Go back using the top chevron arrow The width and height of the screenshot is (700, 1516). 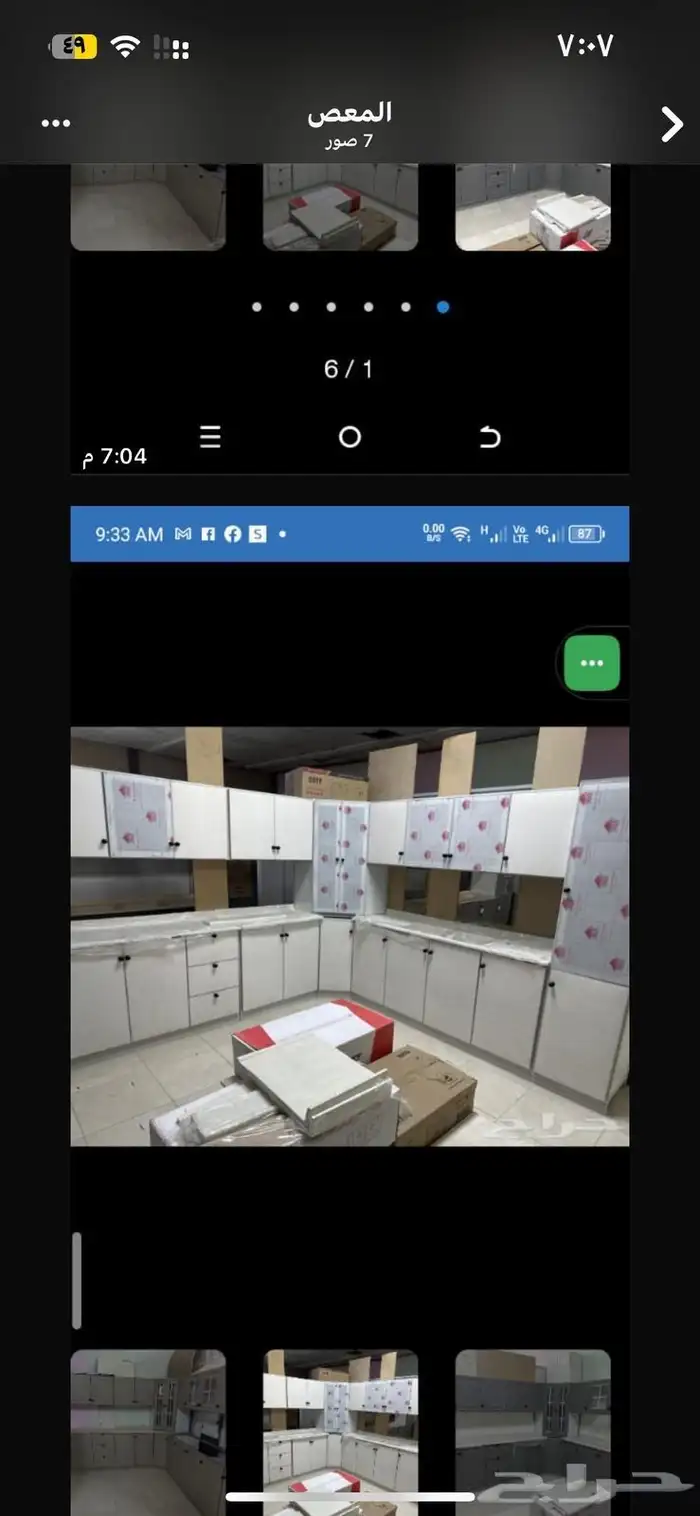point(671,124)
